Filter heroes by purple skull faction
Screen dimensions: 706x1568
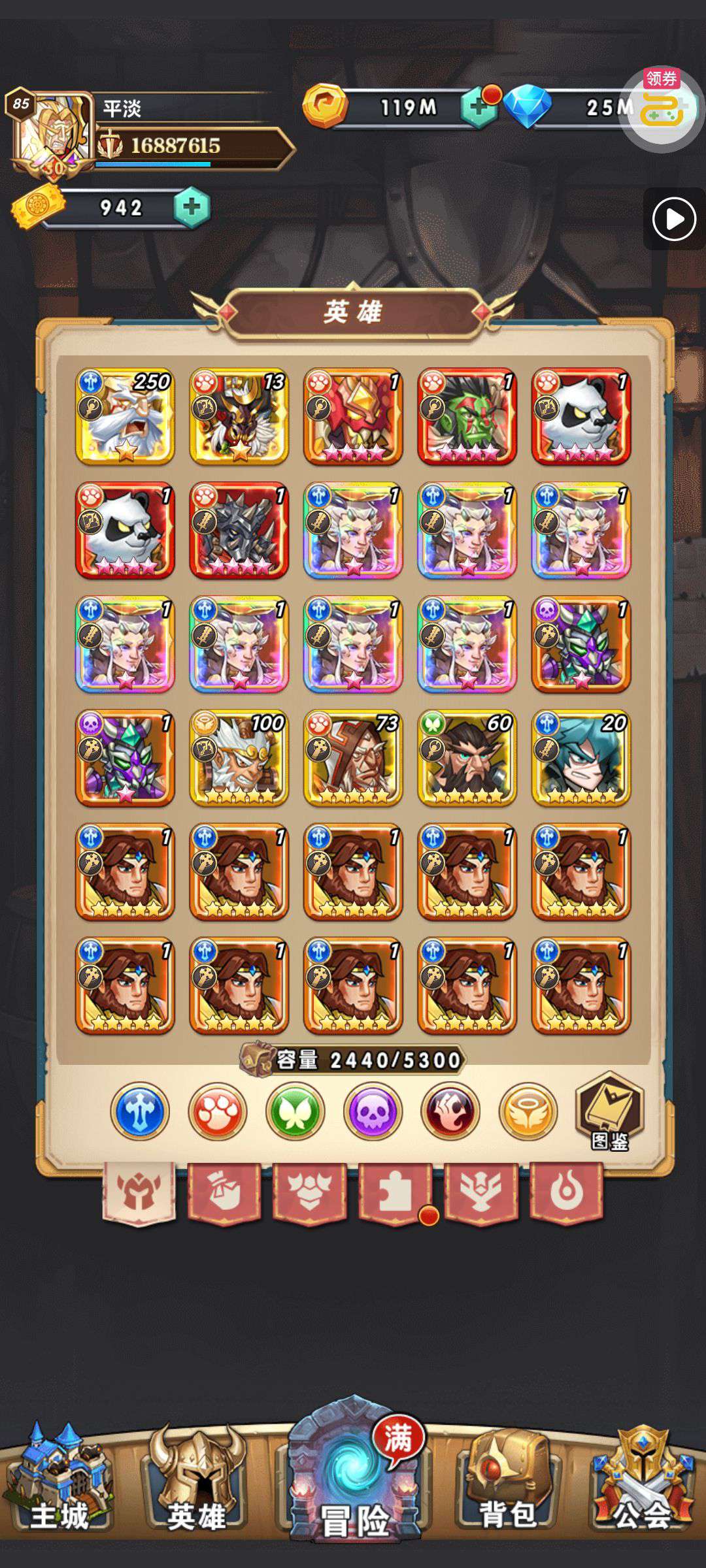[x=373, y=1111]
